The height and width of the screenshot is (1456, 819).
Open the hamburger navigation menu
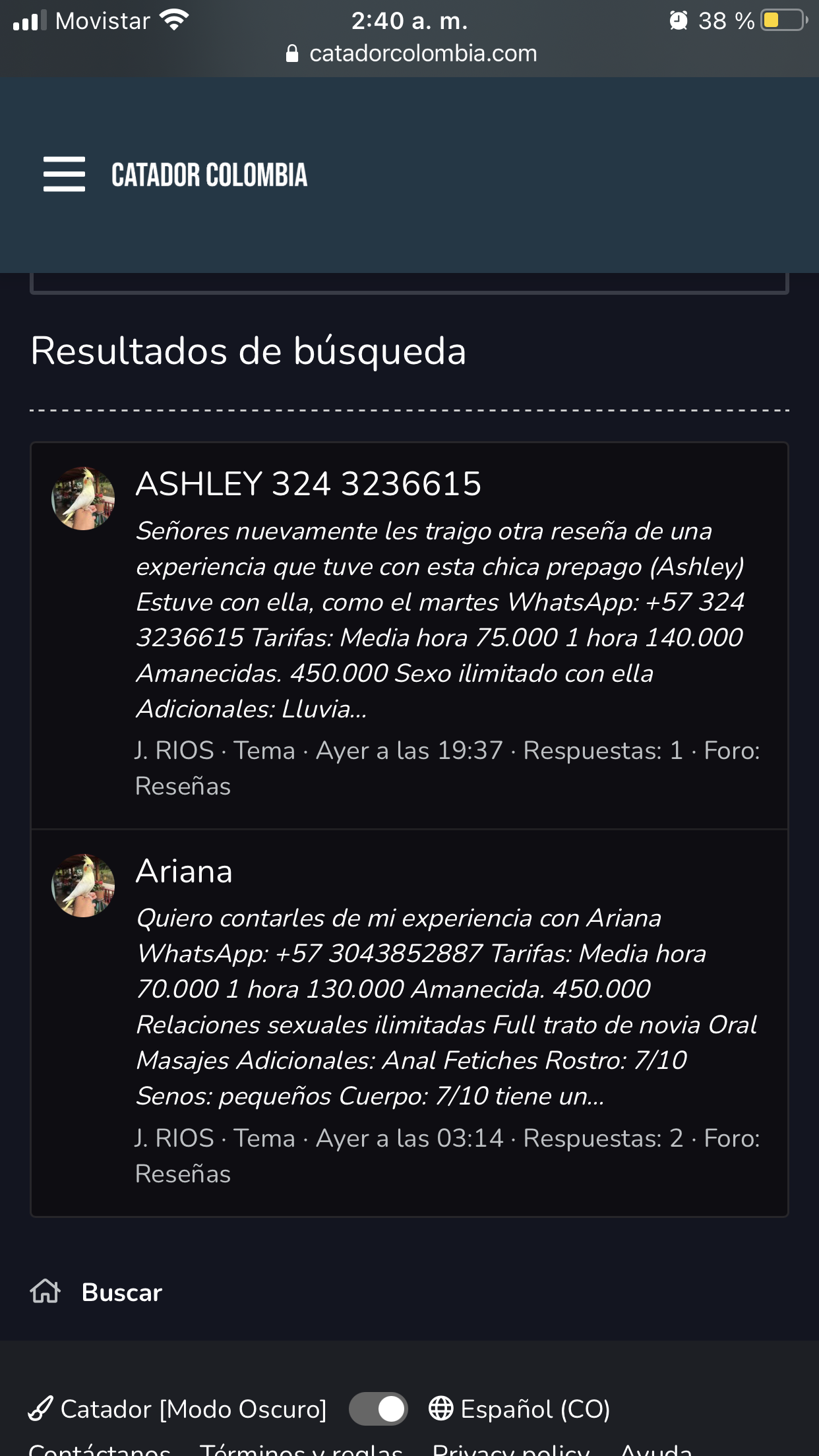[x=64, y=175]
